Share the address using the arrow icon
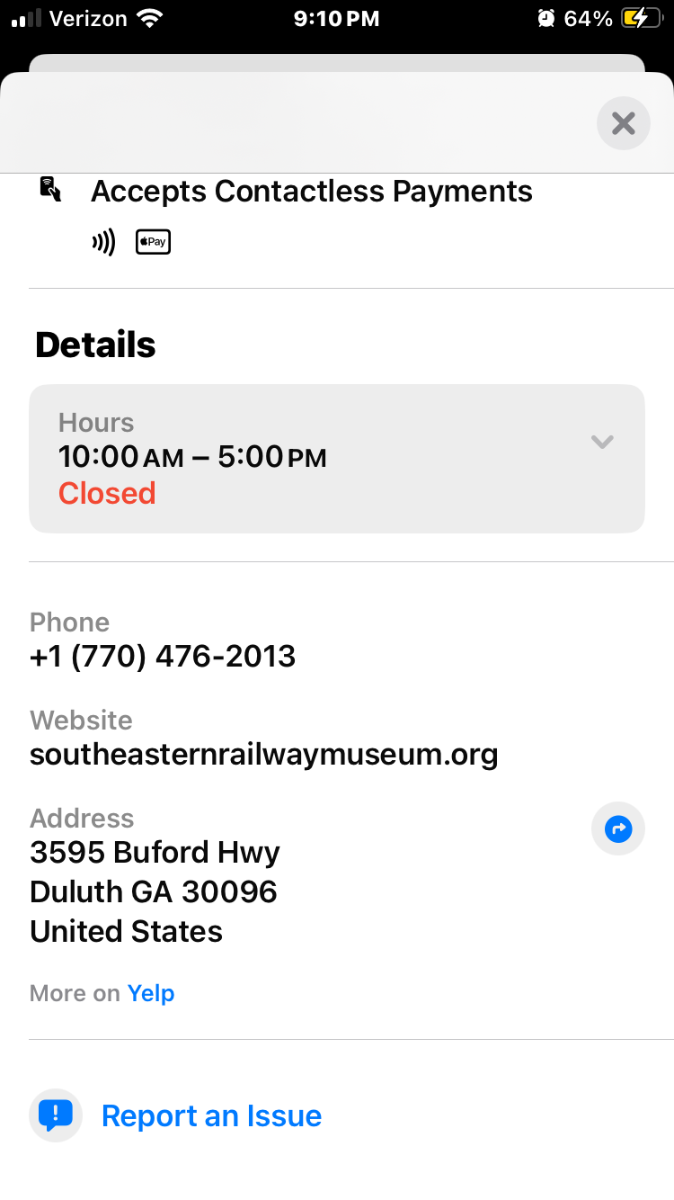 tap(618, 829)
